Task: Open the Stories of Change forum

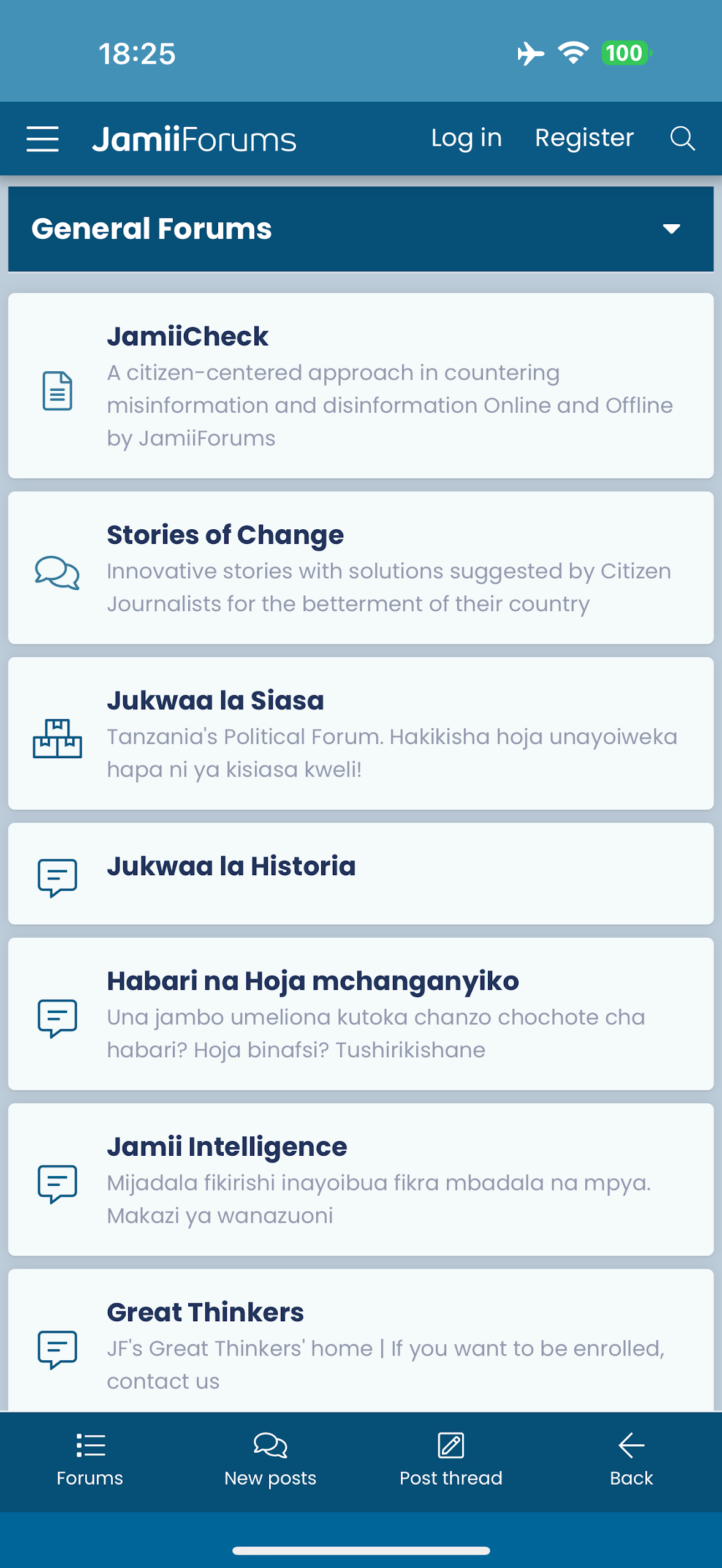Action: click(225, 535)
